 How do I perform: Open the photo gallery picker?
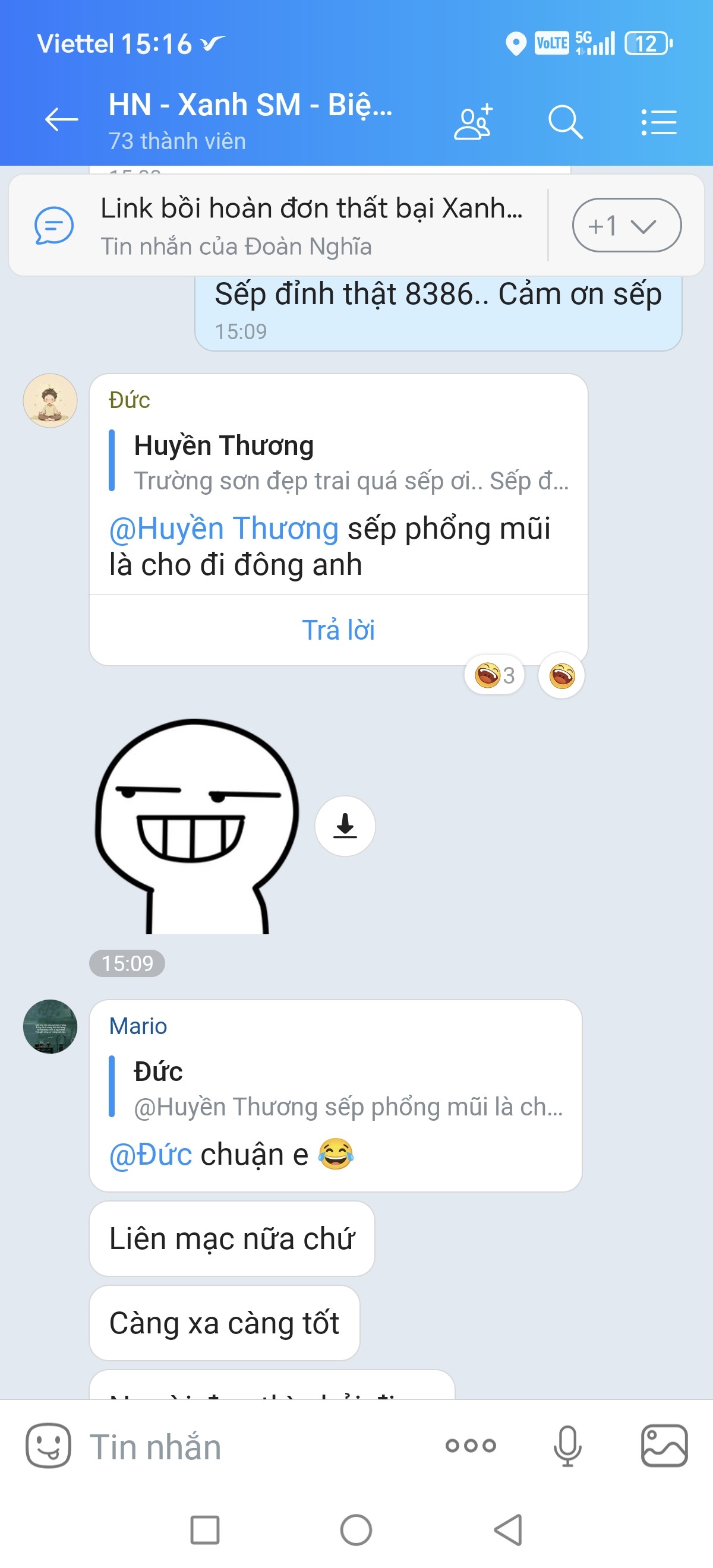click(x=664, y=1446)
